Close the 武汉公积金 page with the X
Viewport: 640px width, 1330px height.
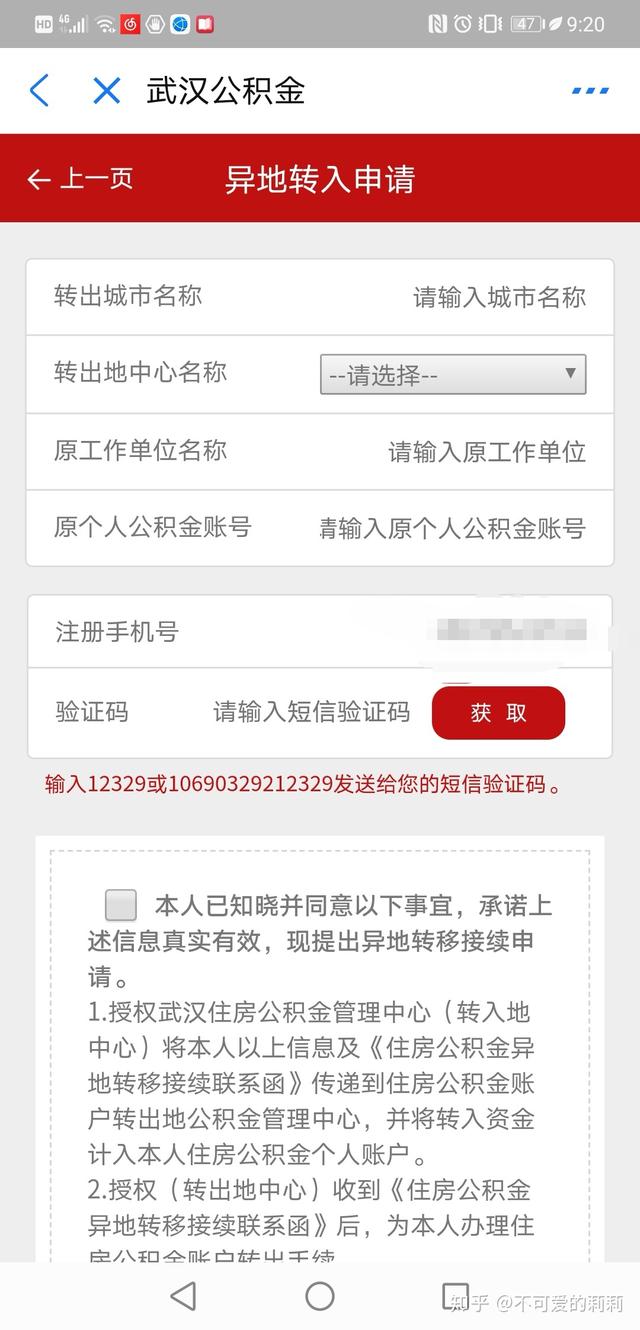pos(106,91)
